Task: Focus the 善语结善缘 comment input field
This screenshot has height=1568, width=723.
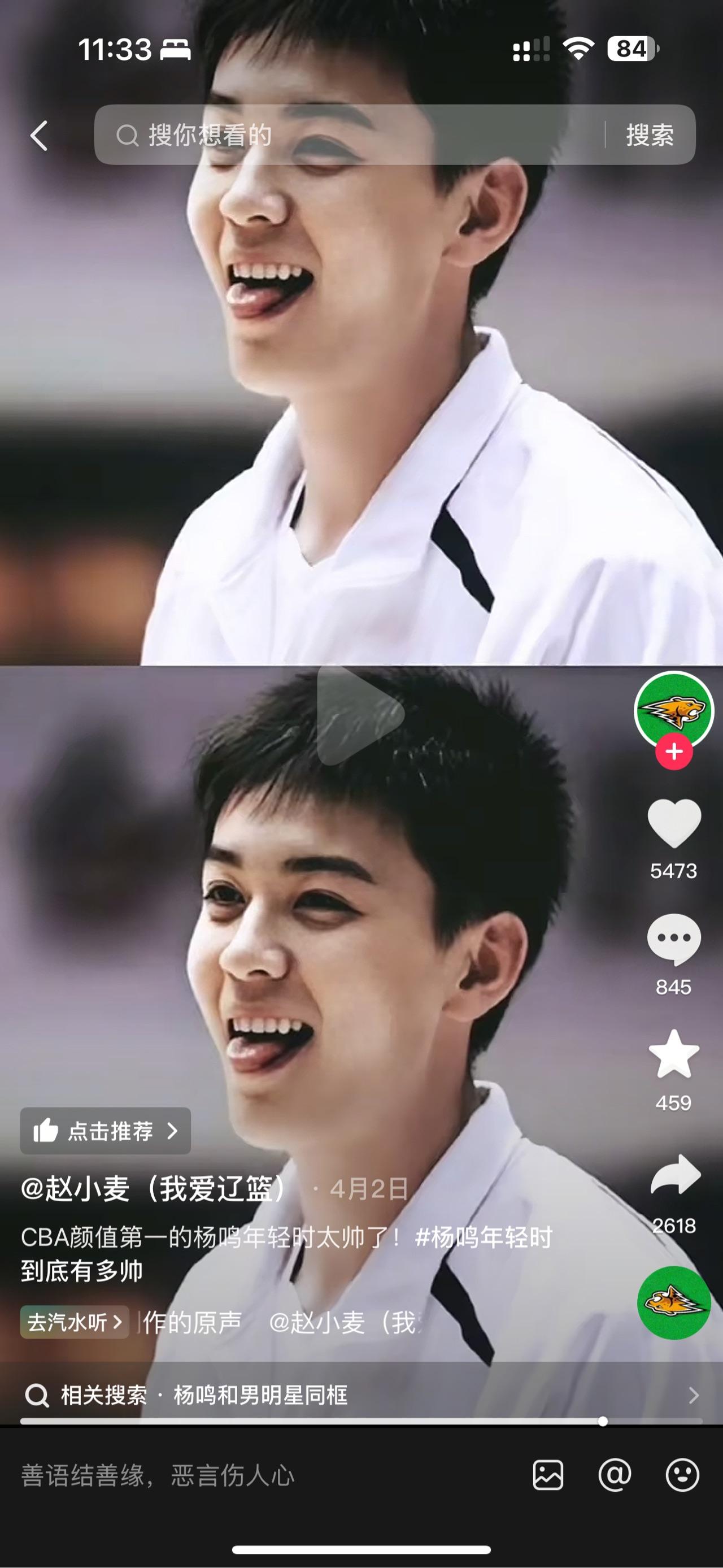Action: click(243, 1475)
